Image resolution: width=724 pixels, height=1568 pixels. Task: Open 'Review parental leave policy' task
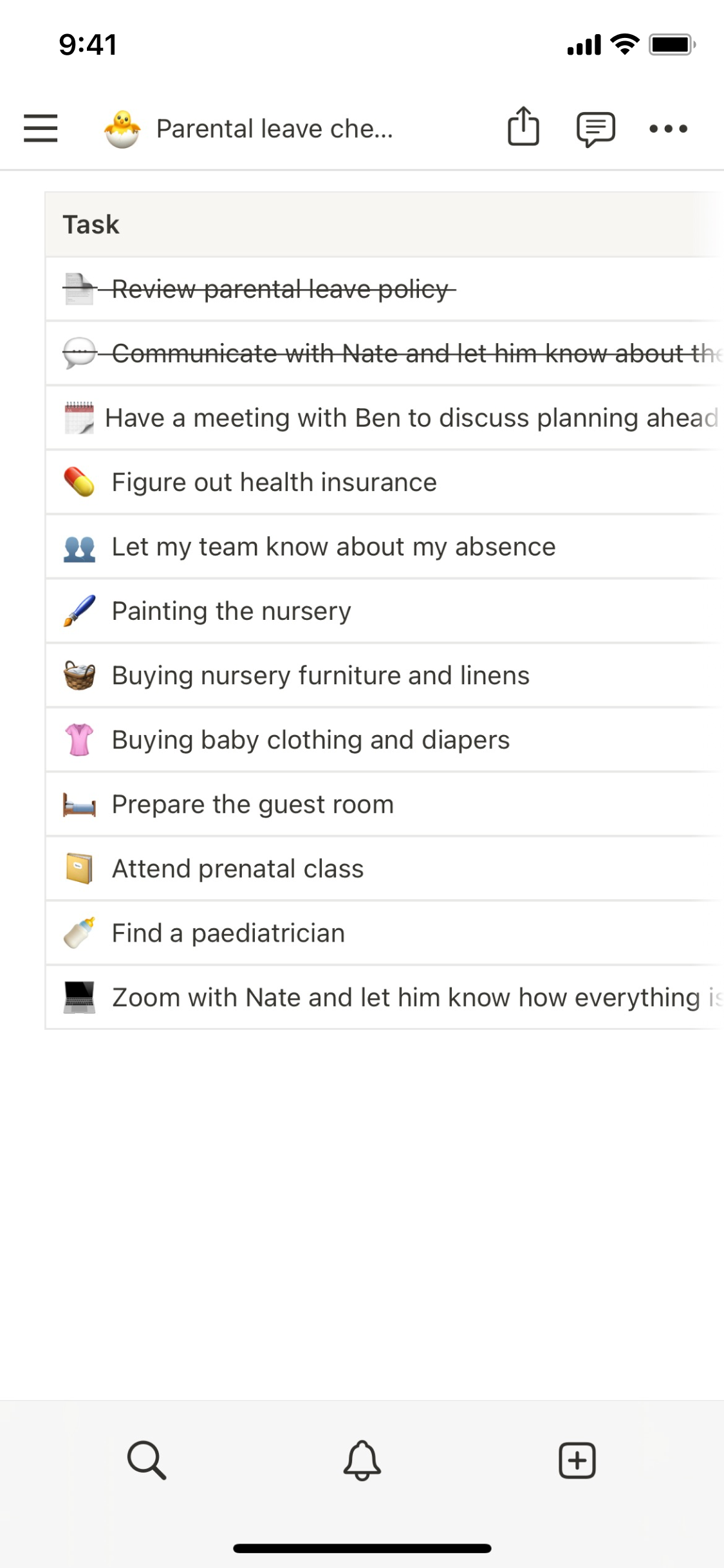[281, 290]
